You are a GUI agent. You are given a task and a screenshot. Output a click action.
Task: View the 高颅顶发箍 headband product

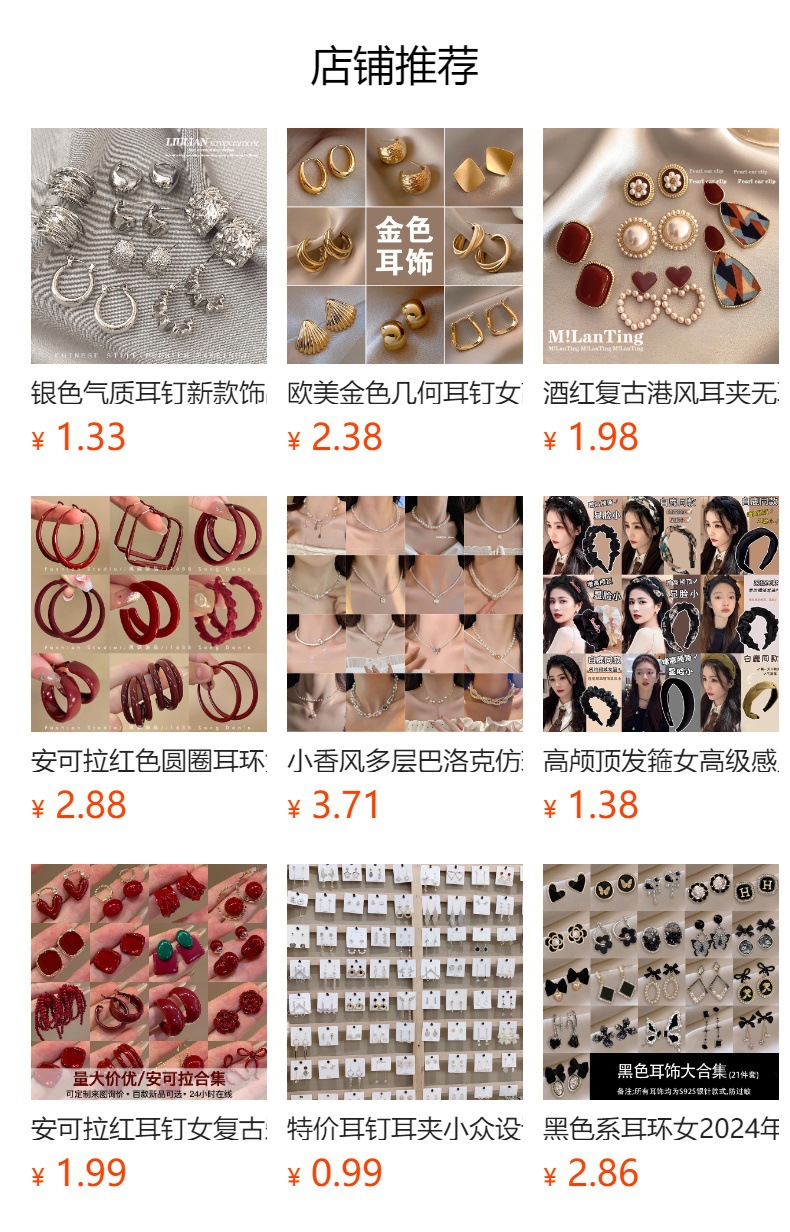[x=660, y=614]
